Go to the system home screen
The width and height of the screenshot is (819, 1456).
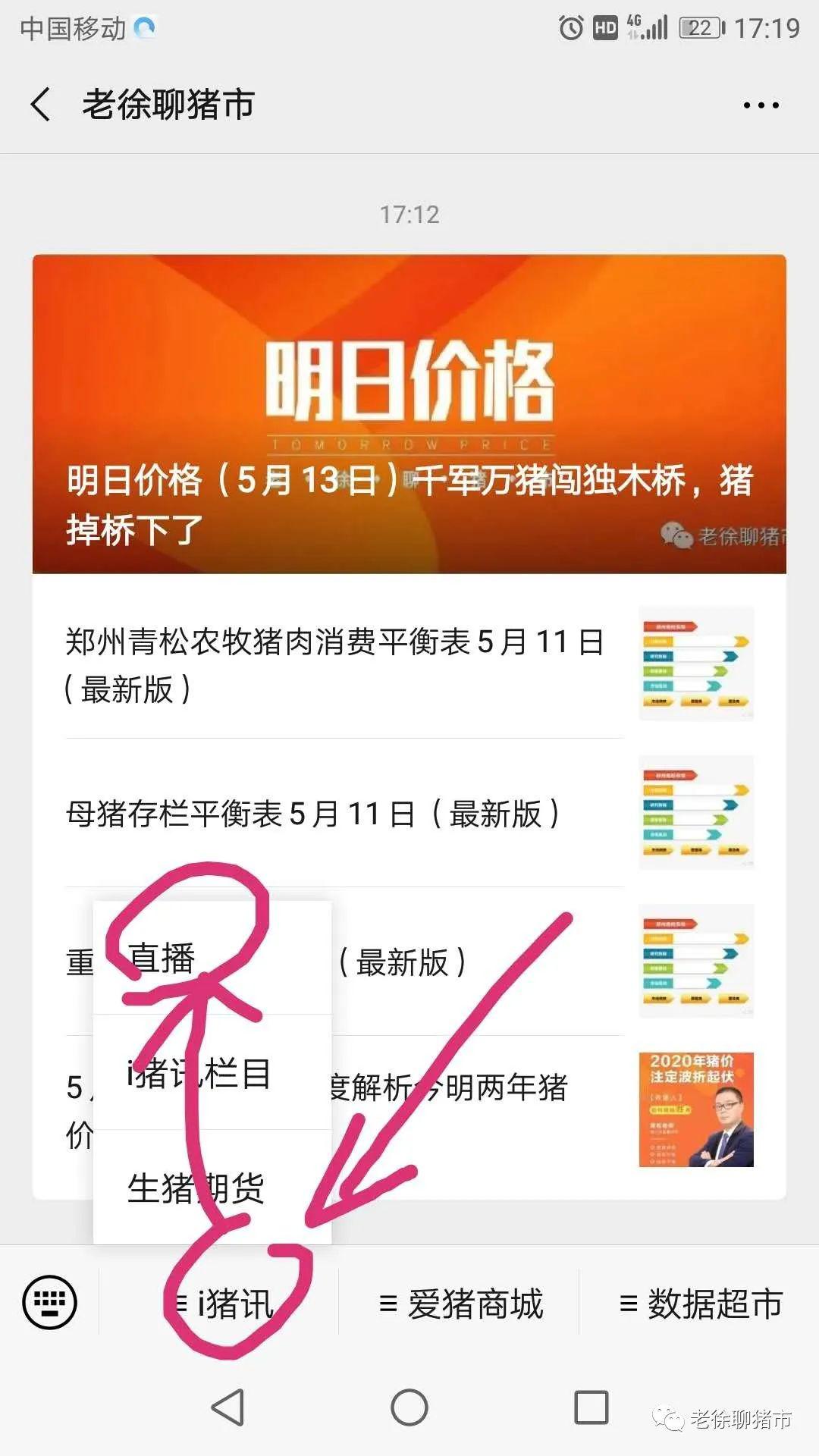(409, 1407)
